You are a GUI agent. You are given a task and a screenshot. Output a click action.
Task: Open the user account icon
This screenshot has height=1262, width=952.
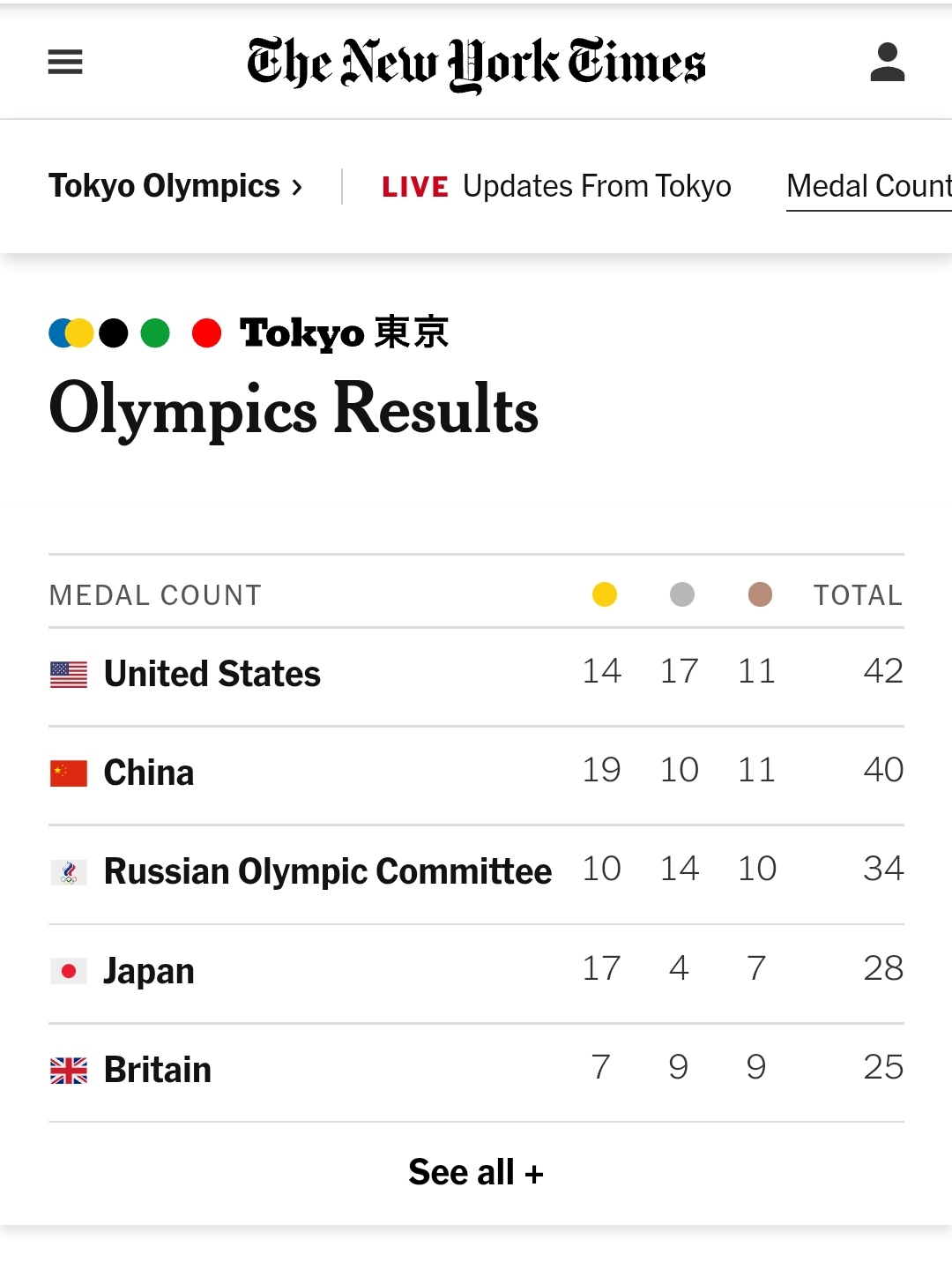[887, 62]
